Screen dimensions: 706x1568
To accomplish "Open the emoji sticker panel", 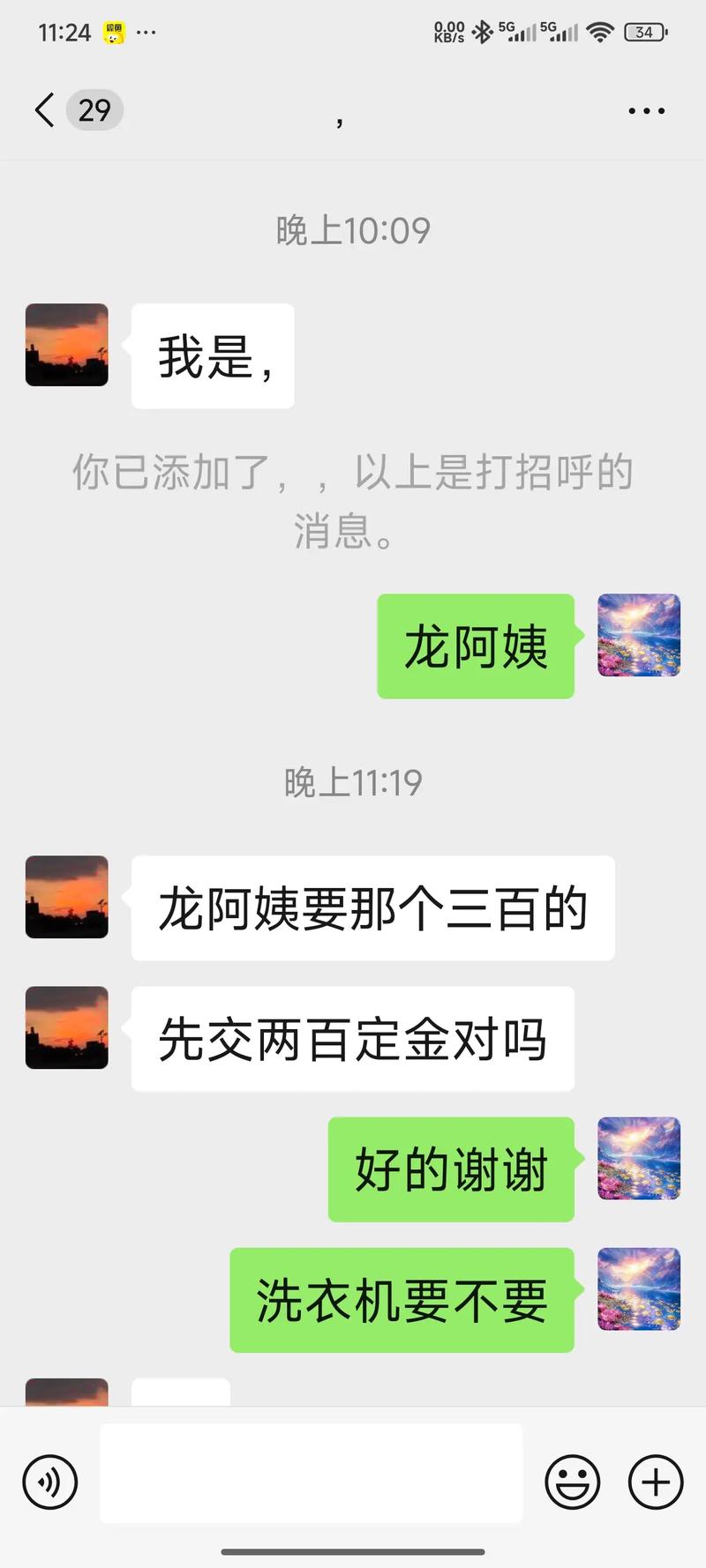I will (x=572, y=1482).
